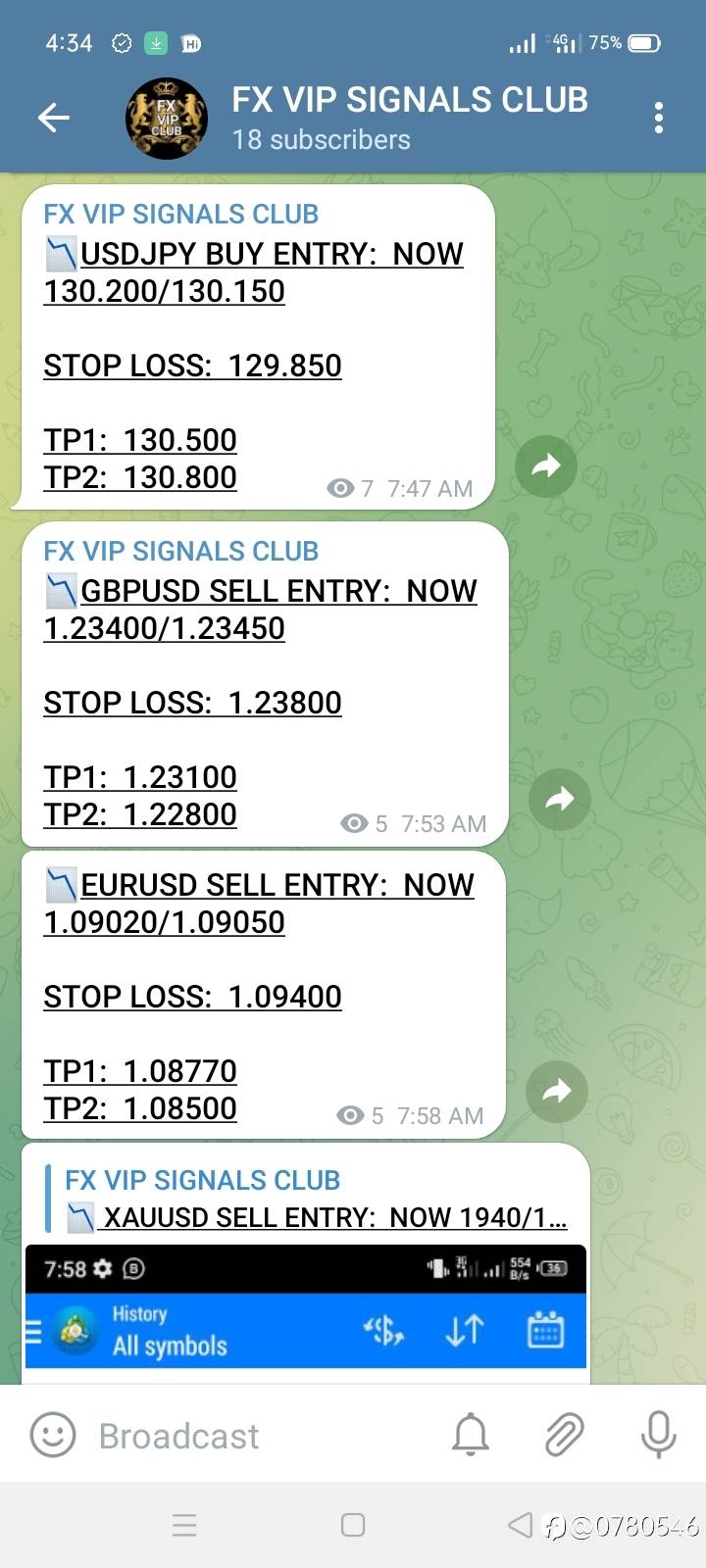Tap the system home button
This screenshot has width=706, height=1568.
(353, 1525)
